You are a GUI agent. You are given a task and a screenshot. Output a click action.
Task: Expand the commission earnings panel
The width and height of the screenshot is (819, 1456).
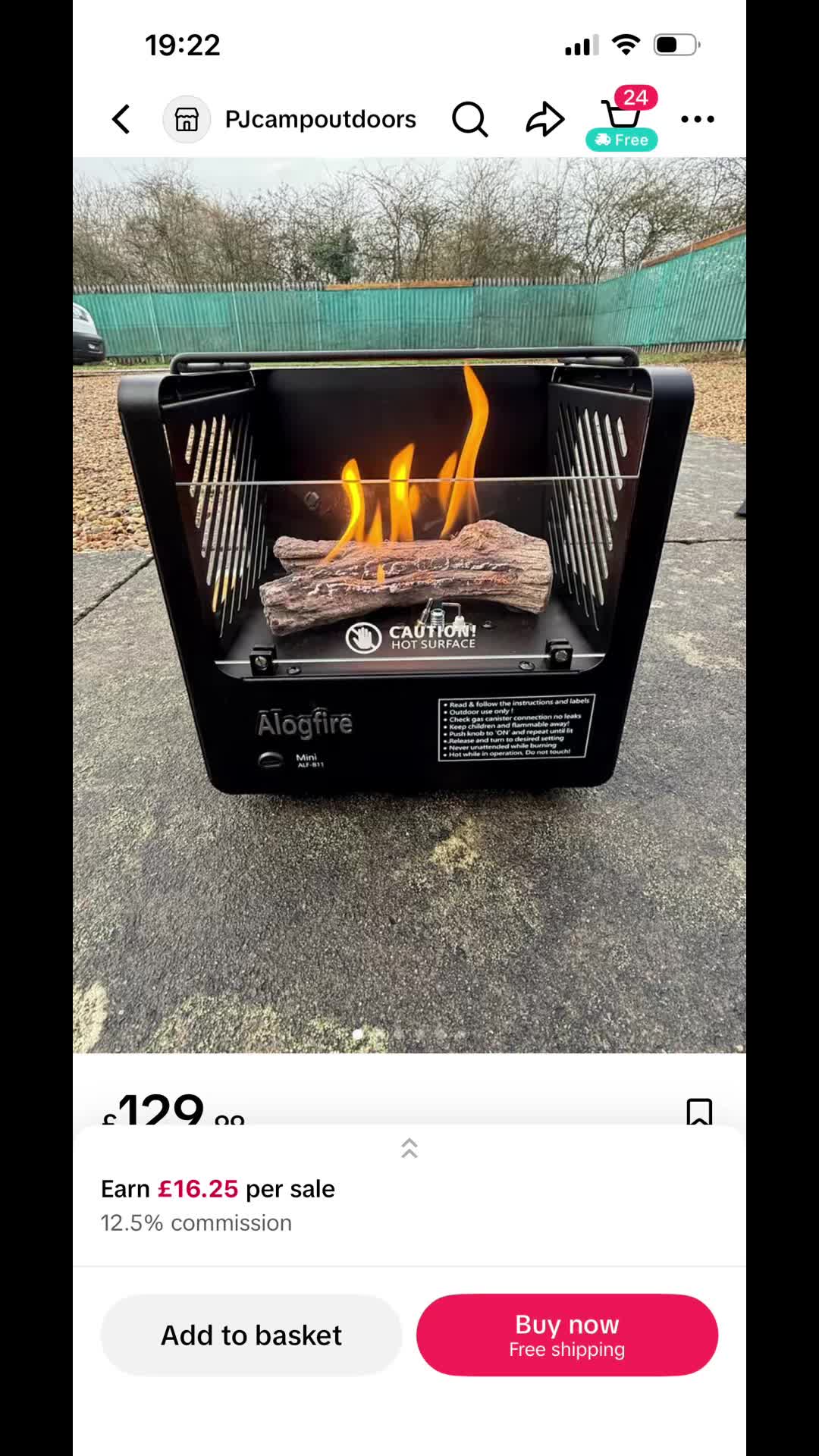(x=409, y=1148)
